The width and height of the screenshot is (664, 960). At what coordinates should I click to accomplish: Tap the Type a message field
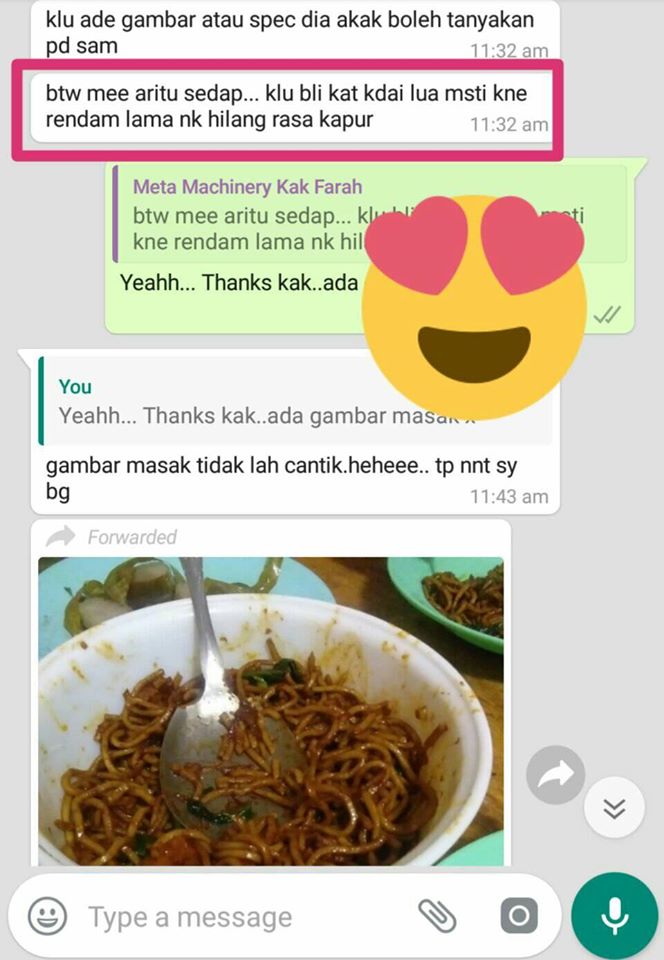point(240,916)
